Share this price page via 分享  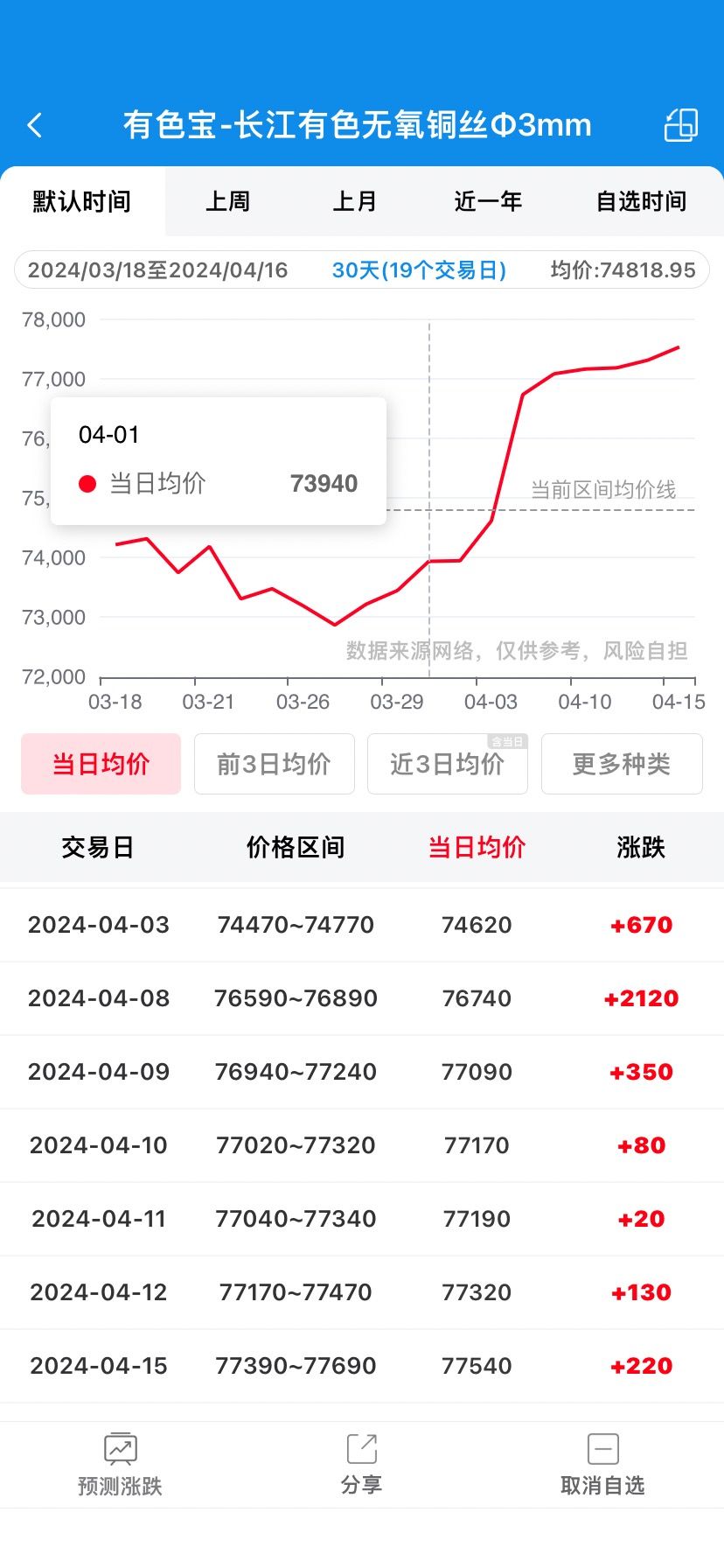[361, 1465]
